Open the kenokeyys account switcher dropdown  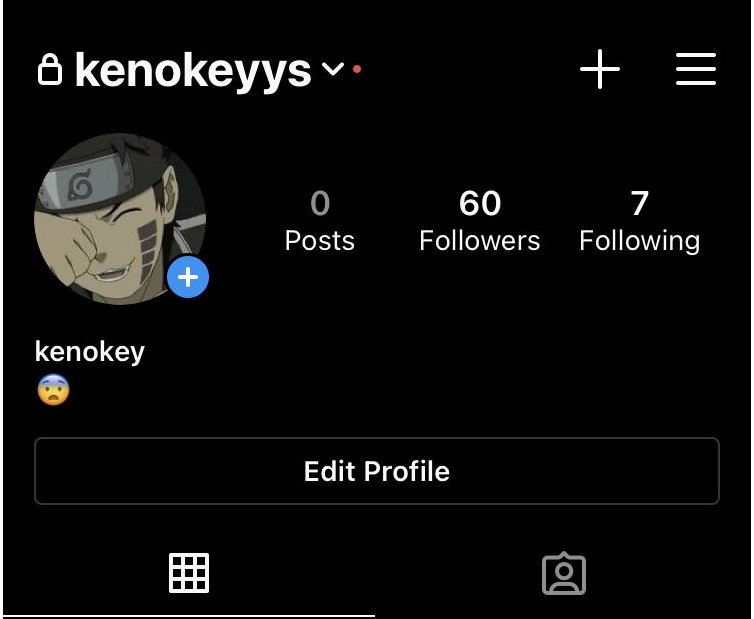tap(332, 70)
